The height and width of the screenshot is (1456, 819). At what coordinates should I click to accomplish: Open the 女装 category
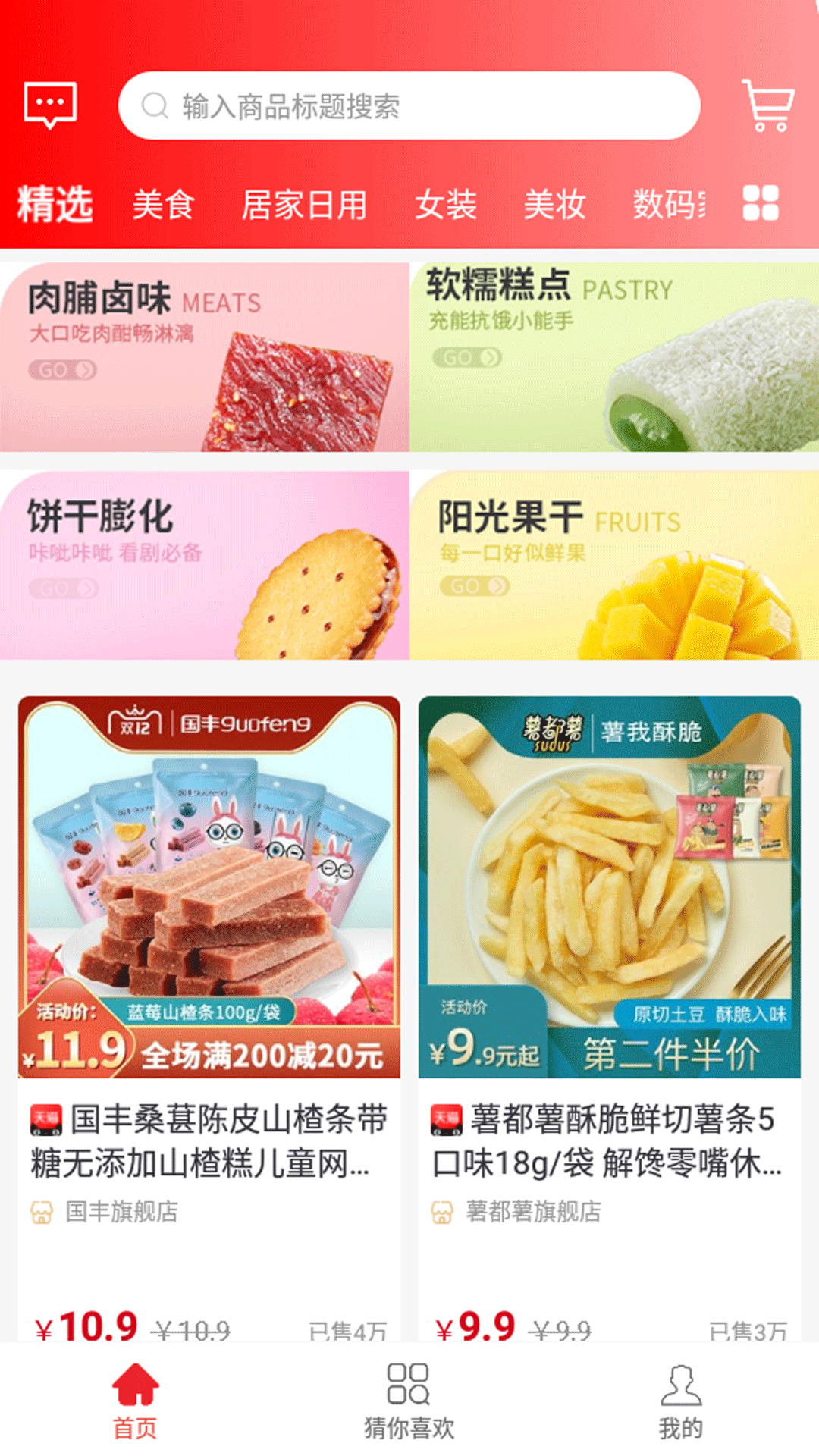click(446, 203)
